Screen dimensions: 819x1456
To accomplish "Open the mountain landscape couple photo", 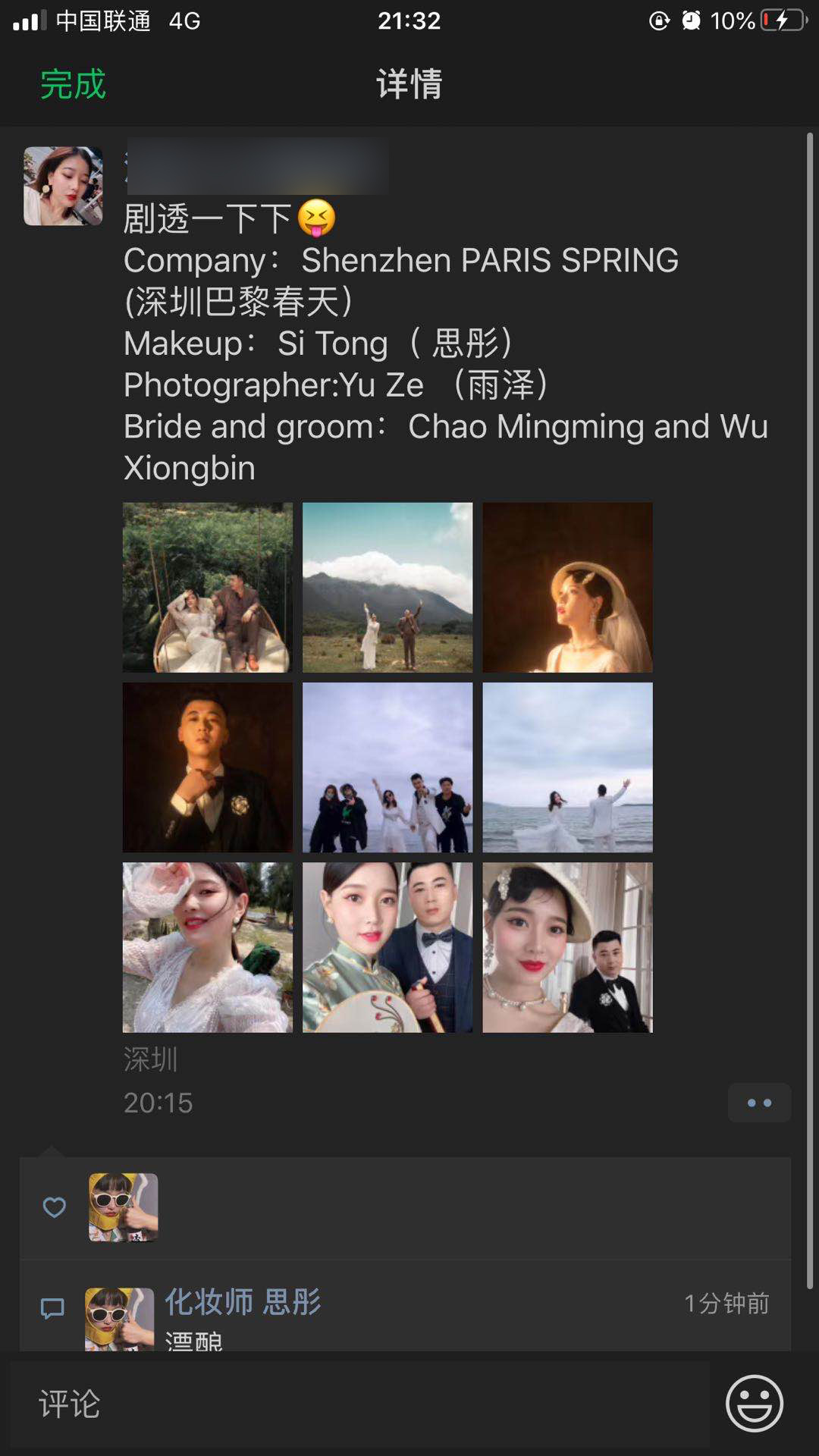I will 388,587.
